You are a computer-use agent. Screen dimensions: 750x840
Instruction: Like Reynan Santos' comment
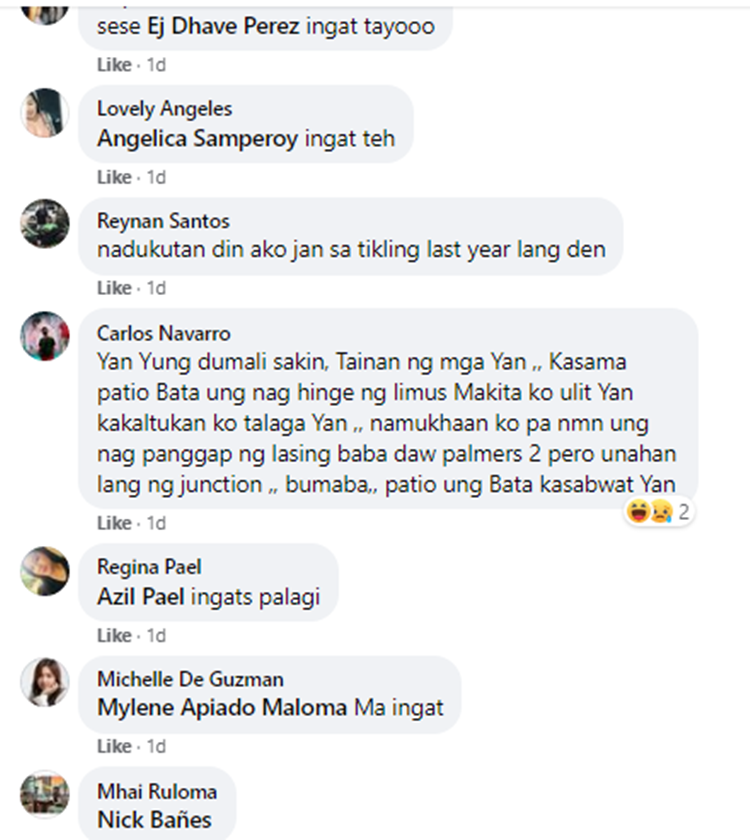click(114, 288)
